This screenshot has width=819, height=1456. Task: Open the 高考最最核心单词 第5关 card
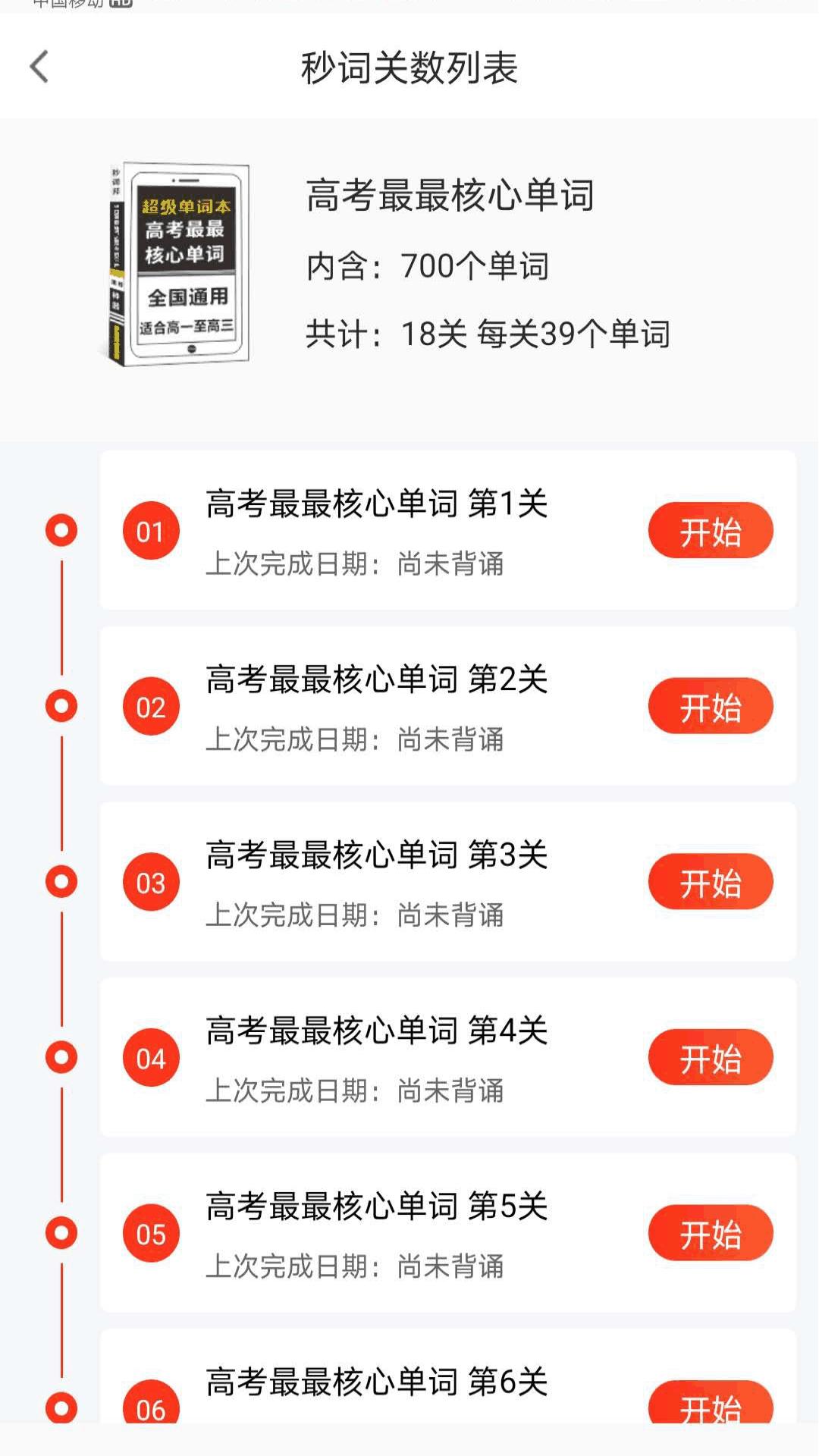click(x=448, y=1233)
